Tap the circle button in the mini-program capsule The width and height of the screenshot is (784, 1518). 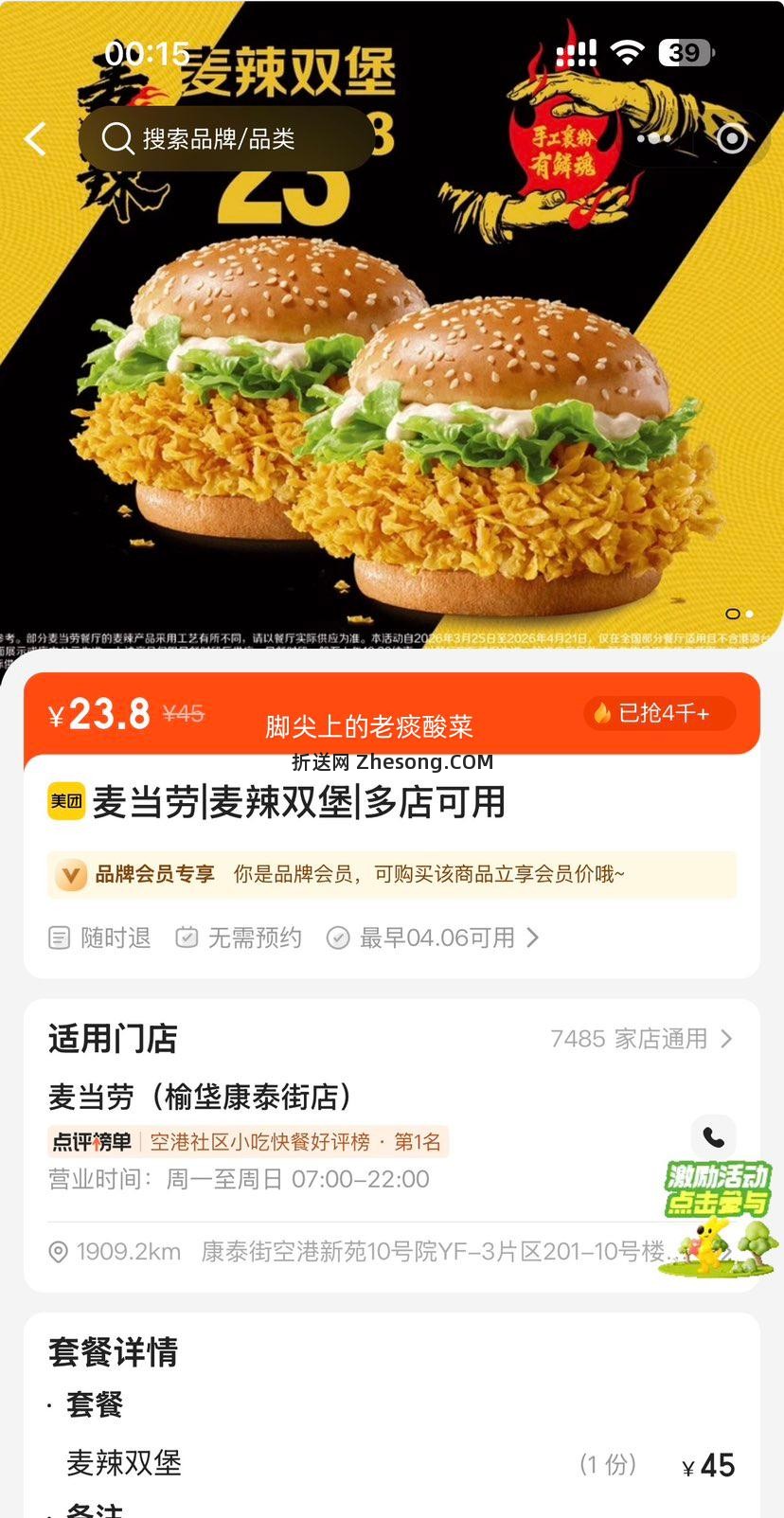[731, 138]
